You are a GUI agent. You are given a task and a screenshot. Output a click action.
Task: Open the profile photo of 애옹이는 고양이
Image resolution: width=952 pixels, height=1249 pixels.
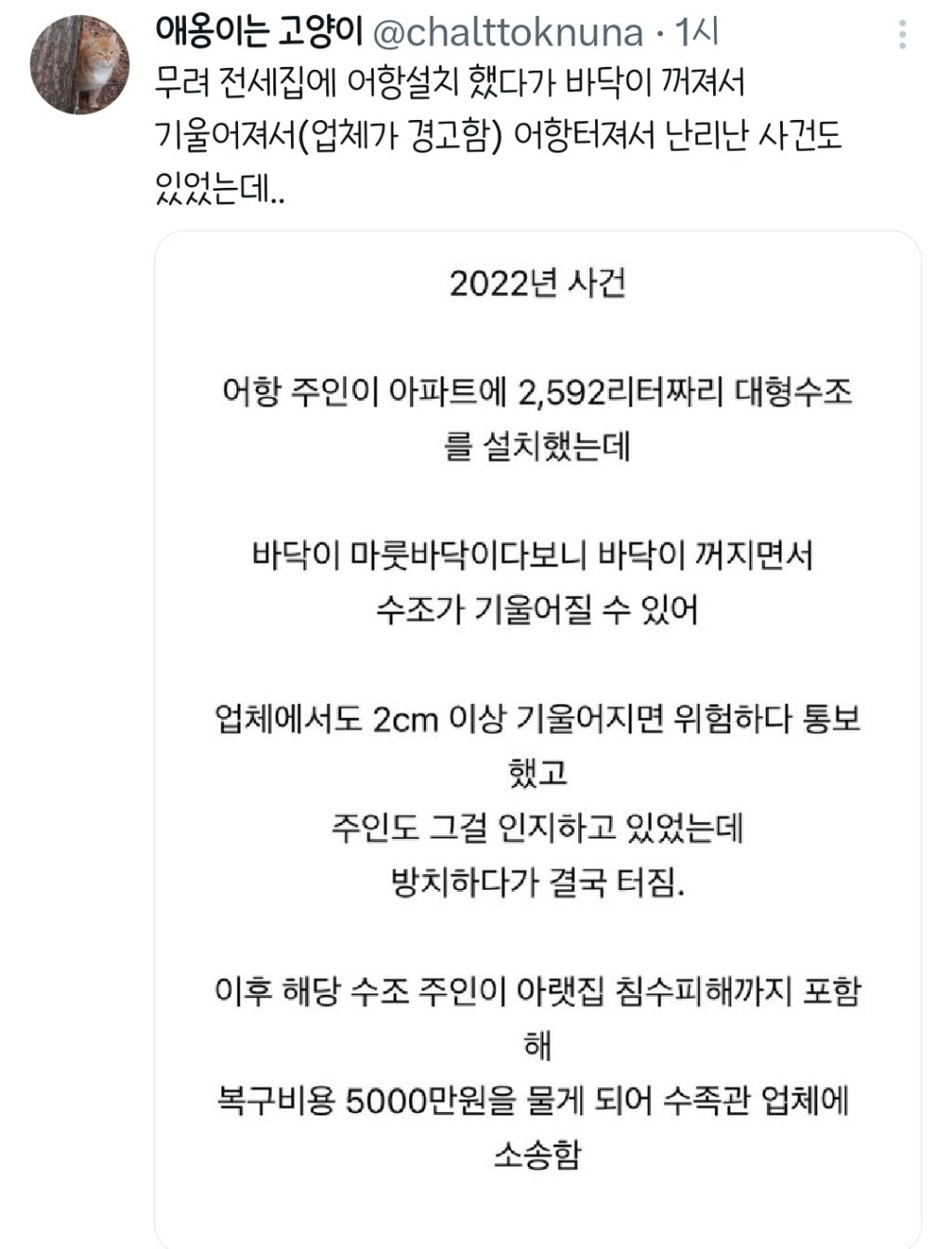click(x=80, y=64)
